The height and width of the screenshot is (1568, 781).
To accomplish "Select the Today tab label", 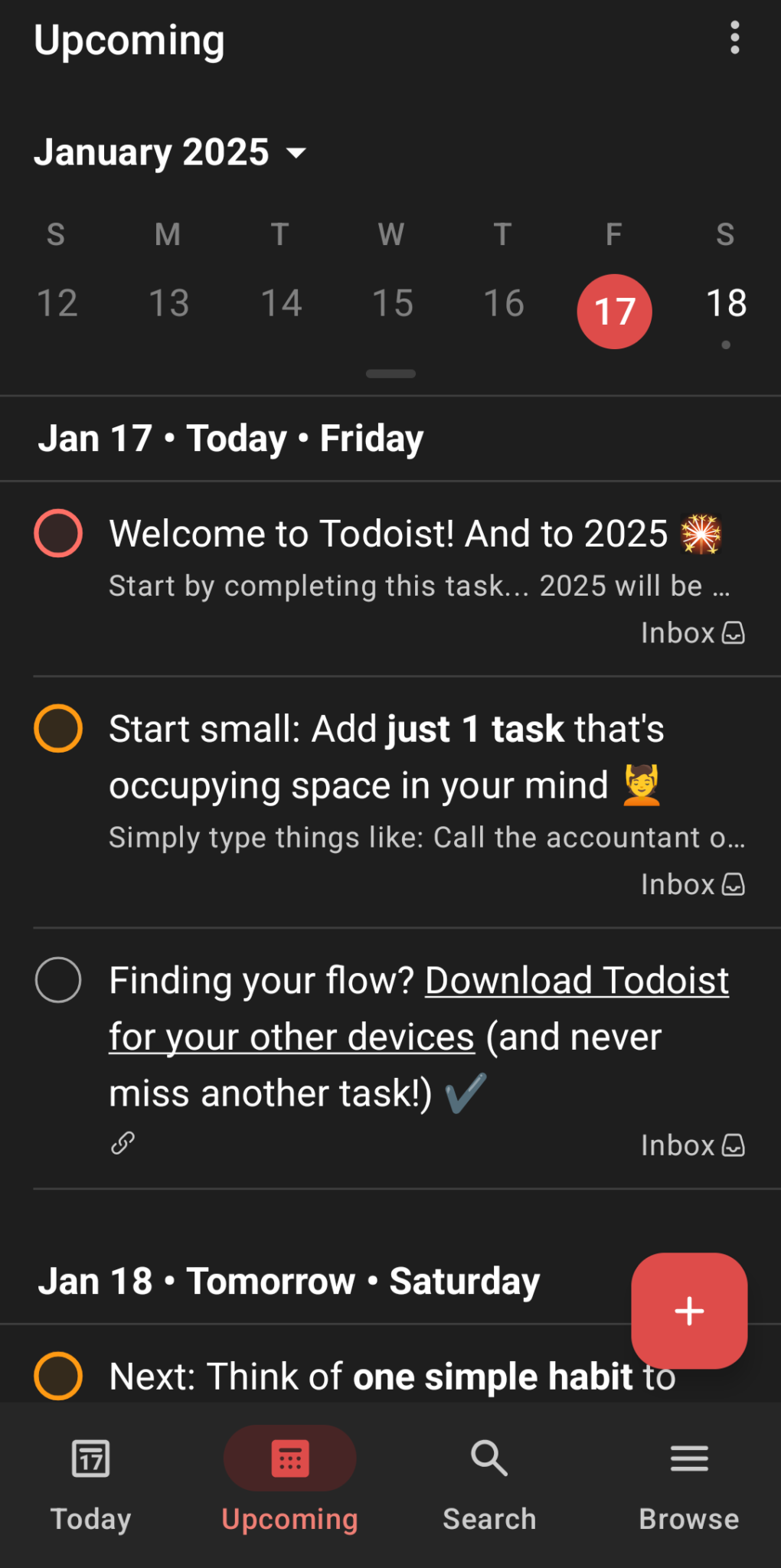I will pos(90,1518).
